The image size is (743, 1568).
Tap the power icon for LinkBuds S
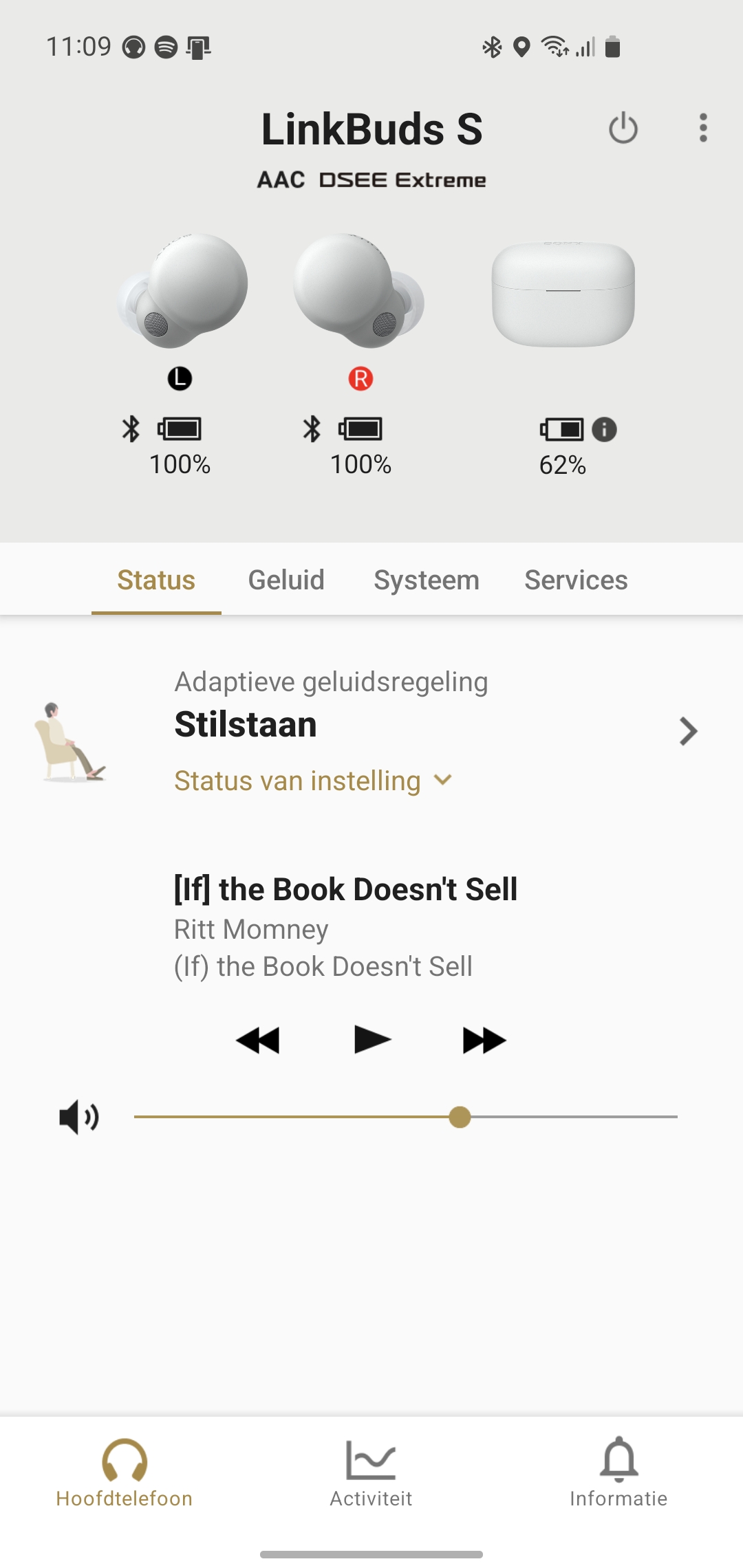click(623, 128)
